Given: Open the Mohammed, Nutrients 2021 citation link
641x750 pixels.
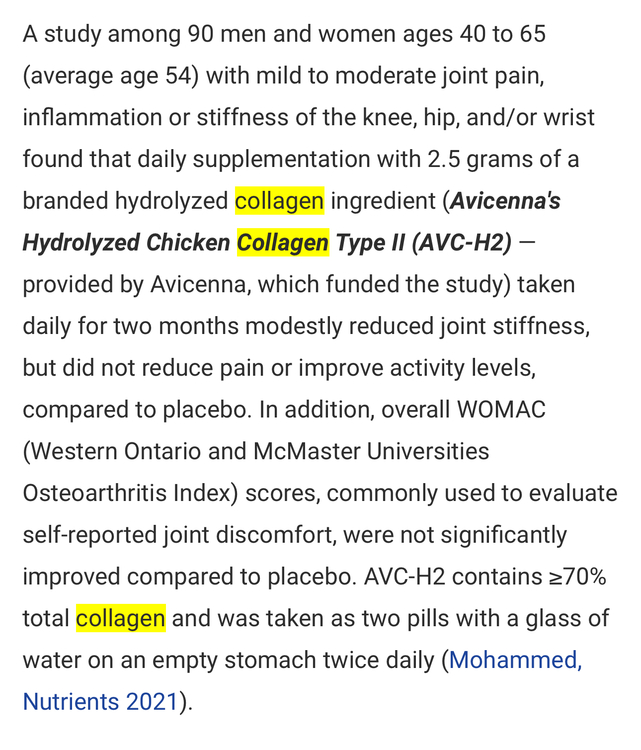Looking at the screenshot, I should [513, 660].
